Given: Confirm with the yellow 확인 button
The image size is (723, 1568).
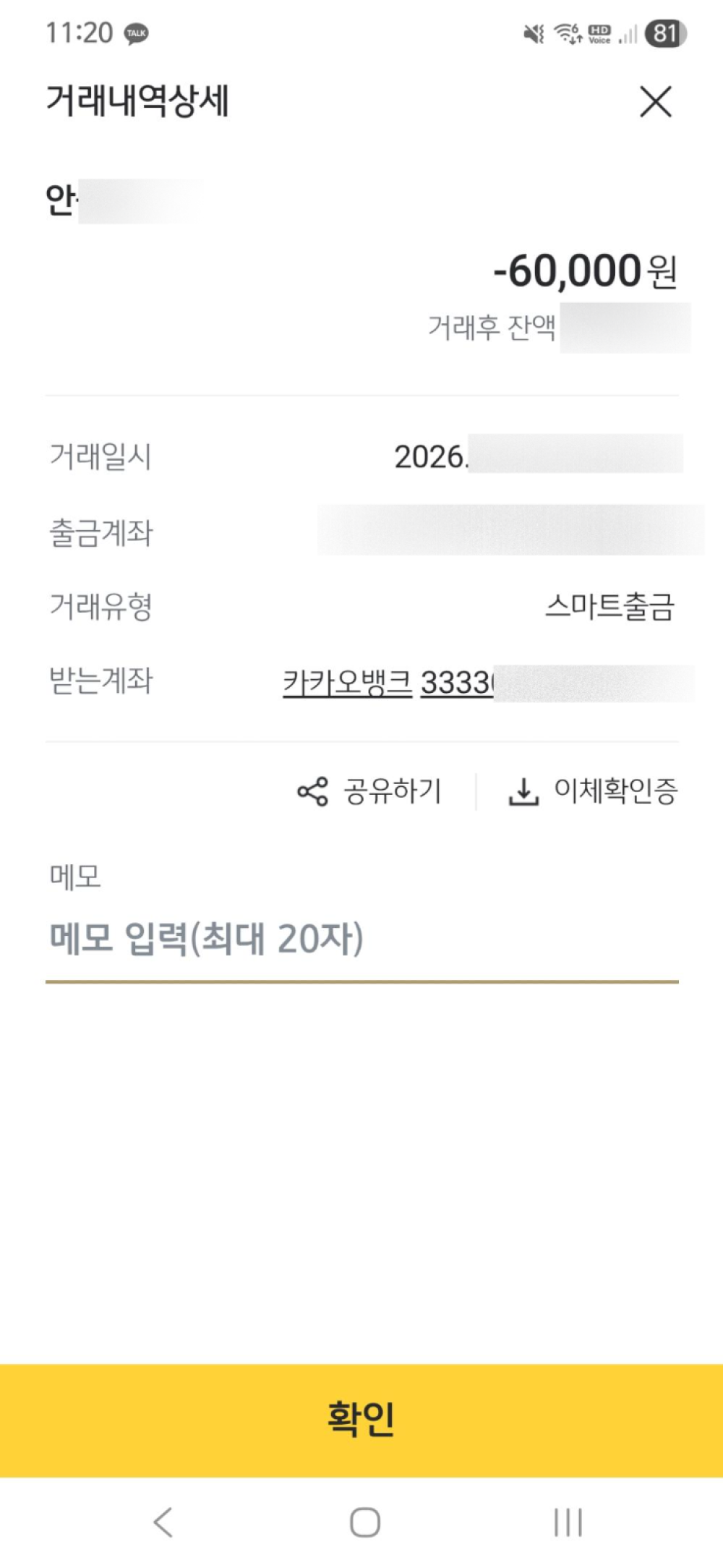Looking at the screenshot, I should pyautogui.click(x=361, y=1419).
